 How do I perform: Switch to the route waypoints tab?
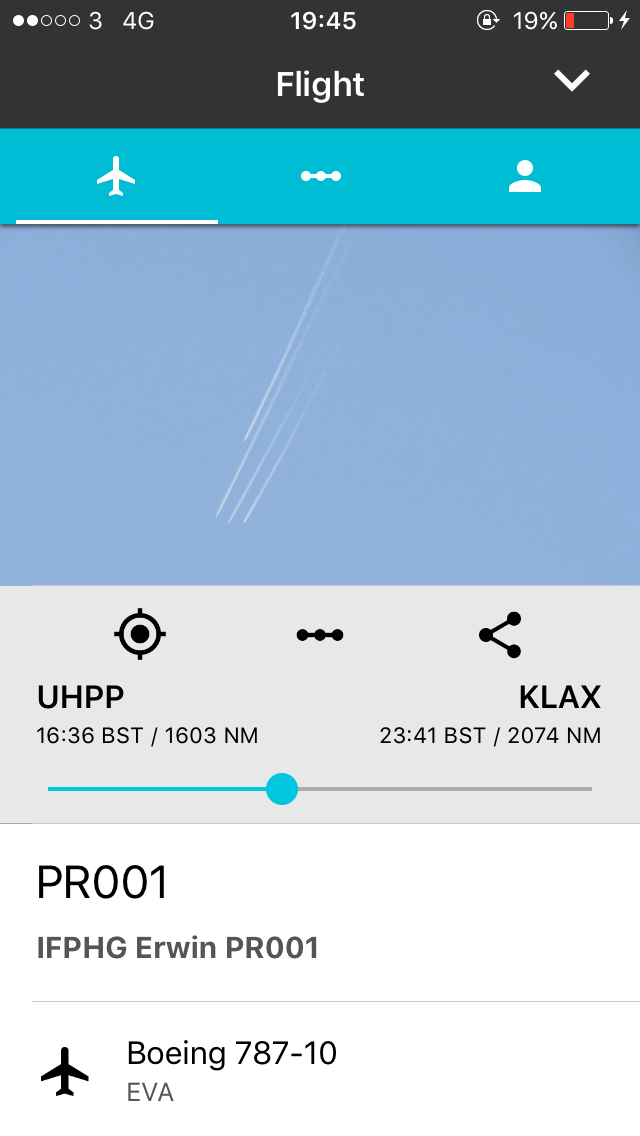pos(320,177)
